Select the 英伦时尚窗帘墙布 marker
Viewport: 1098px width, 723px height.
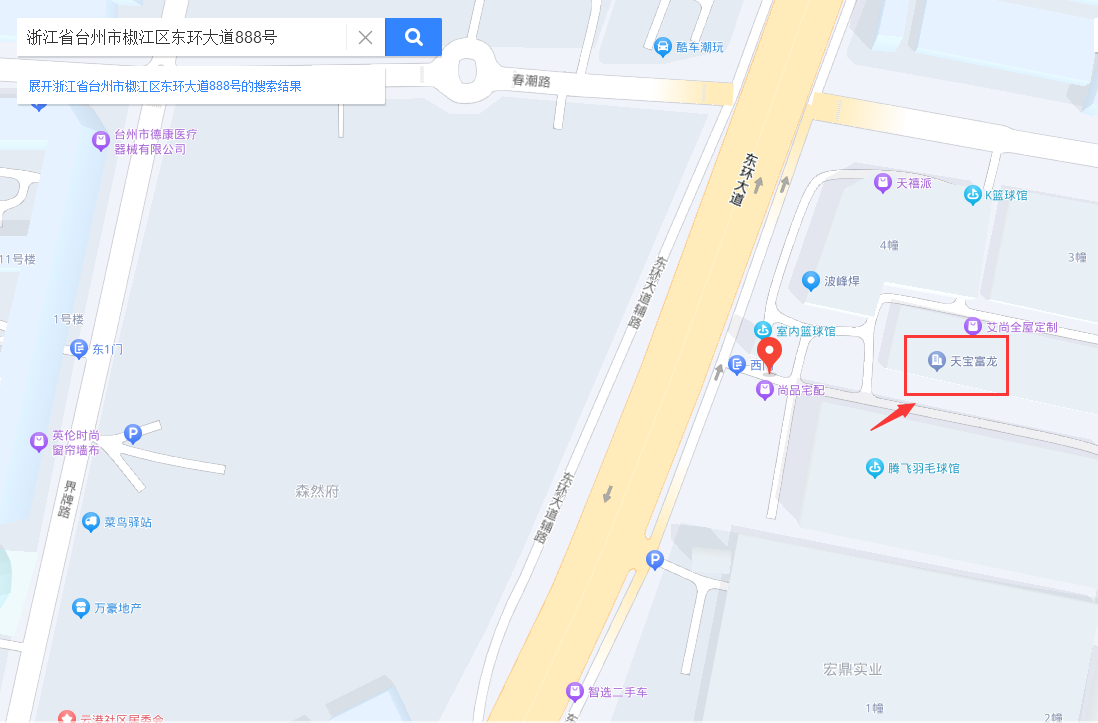pyautogui.click(x=39, y=441)
